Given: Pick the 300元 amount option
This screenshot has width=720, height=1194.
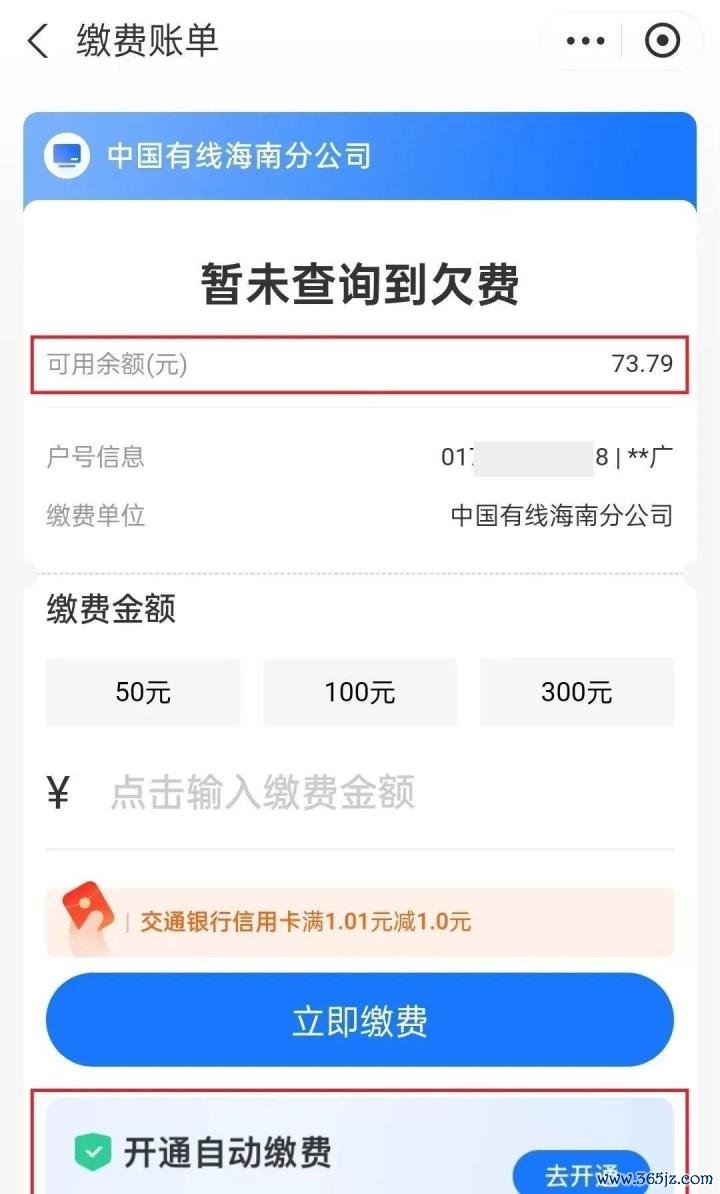Looking at the screenshot, I should (577, 692).
